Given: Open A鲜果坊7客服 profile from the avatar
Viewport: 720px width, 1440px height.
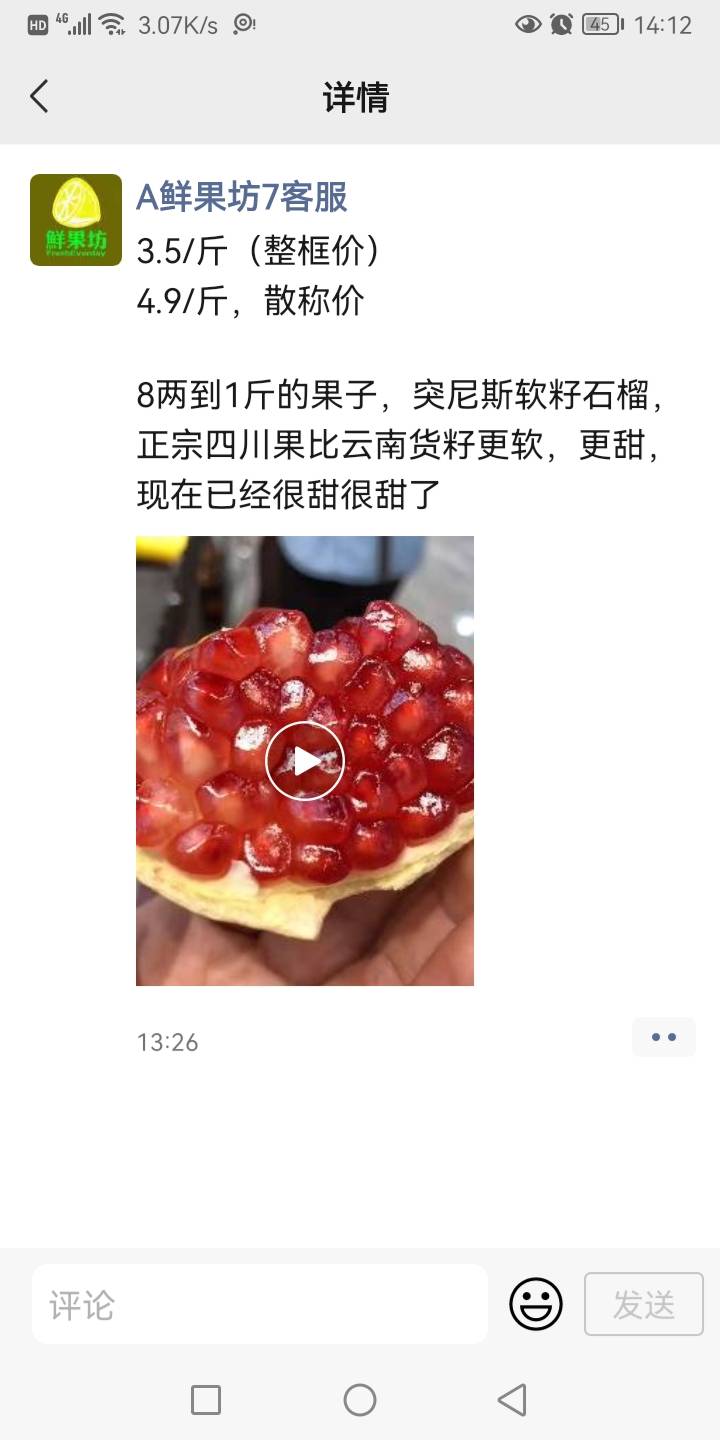Looking at the screenshot, I should pos(76,220).
